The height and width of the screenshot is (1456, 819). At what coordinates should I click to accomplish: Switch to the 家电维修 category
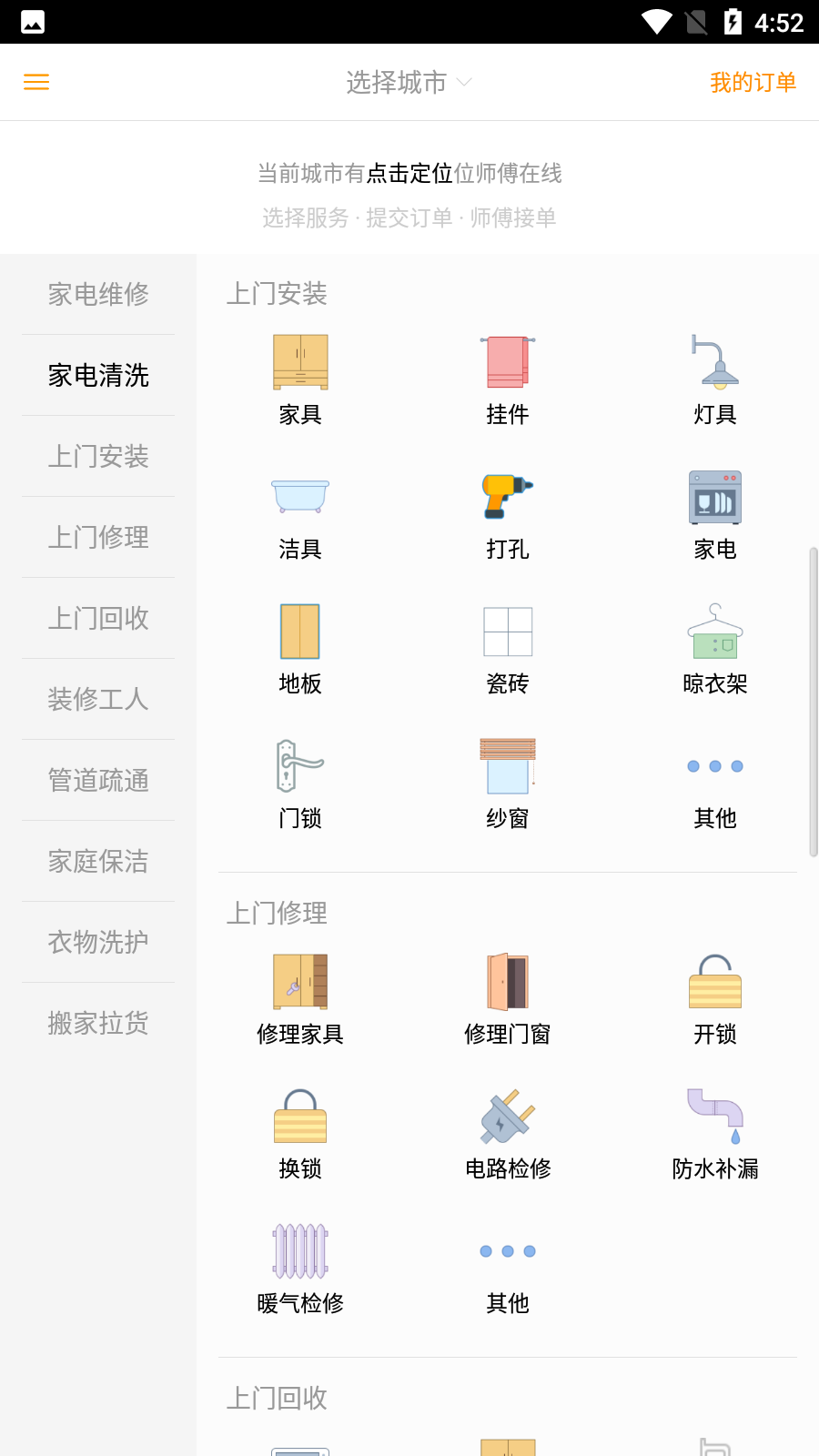(98, 294)
